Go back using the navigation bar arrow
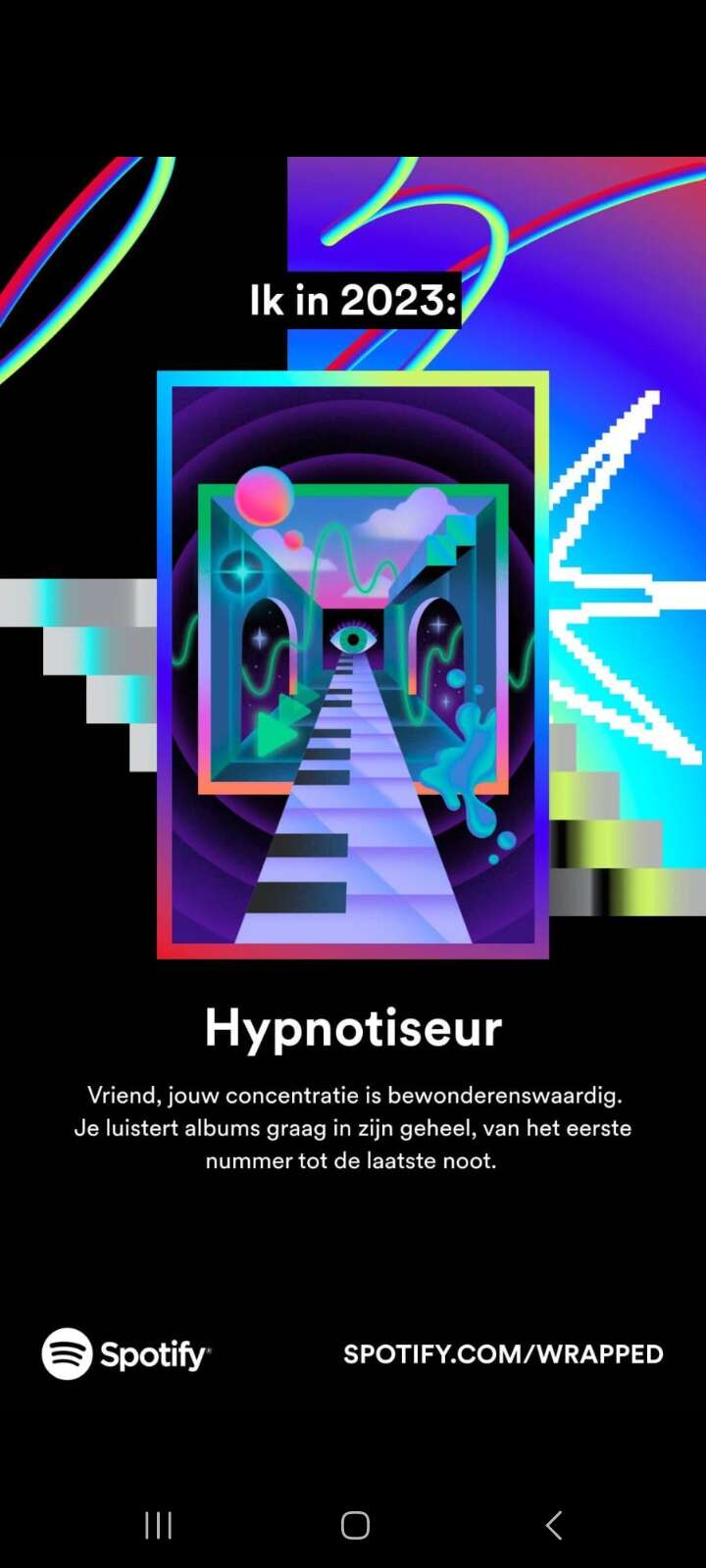The width and height of the screenshot is (706, 1568). click(x=554, y=1525)
